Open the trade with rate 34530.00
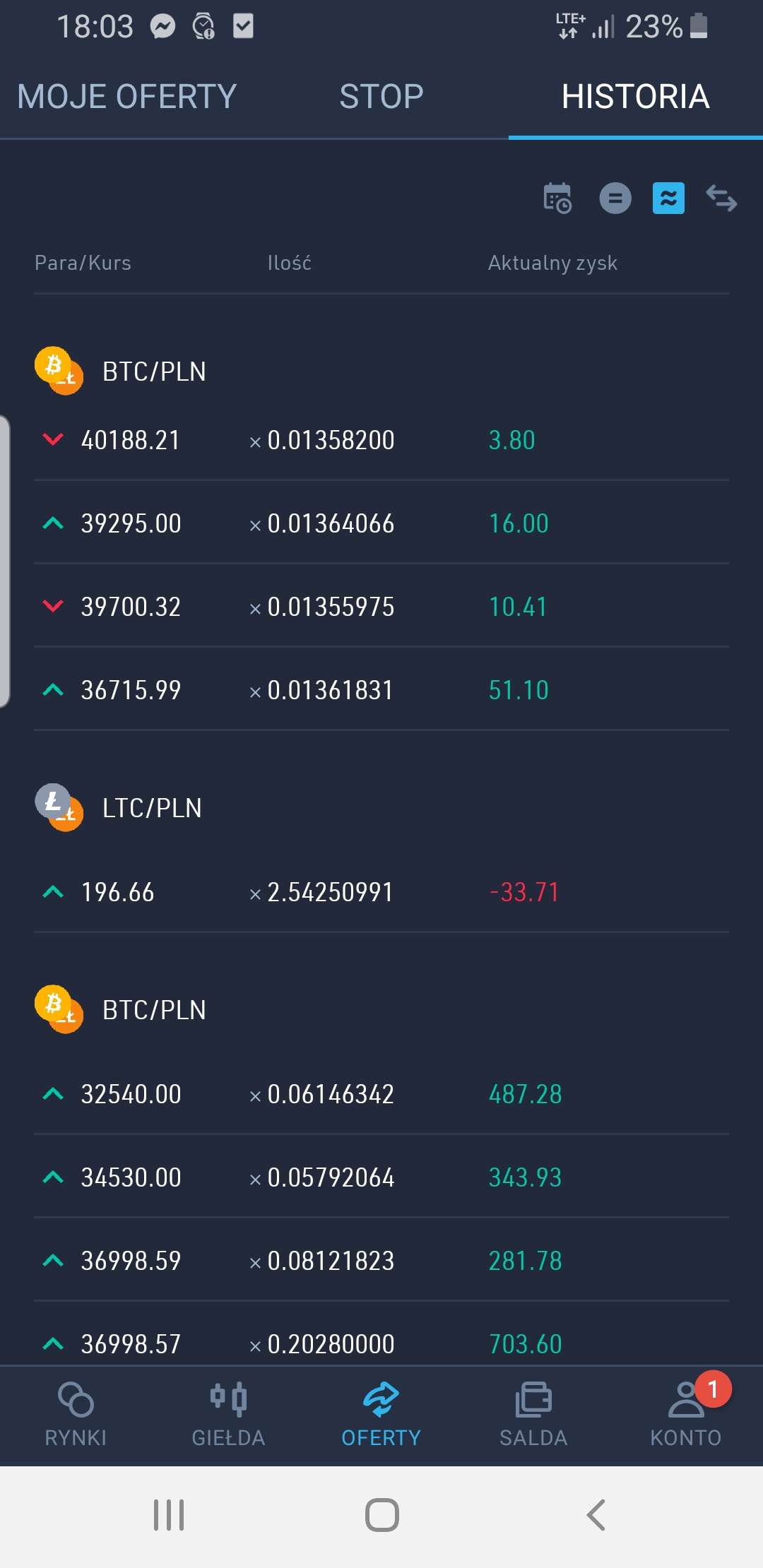 click(381, 1177)
